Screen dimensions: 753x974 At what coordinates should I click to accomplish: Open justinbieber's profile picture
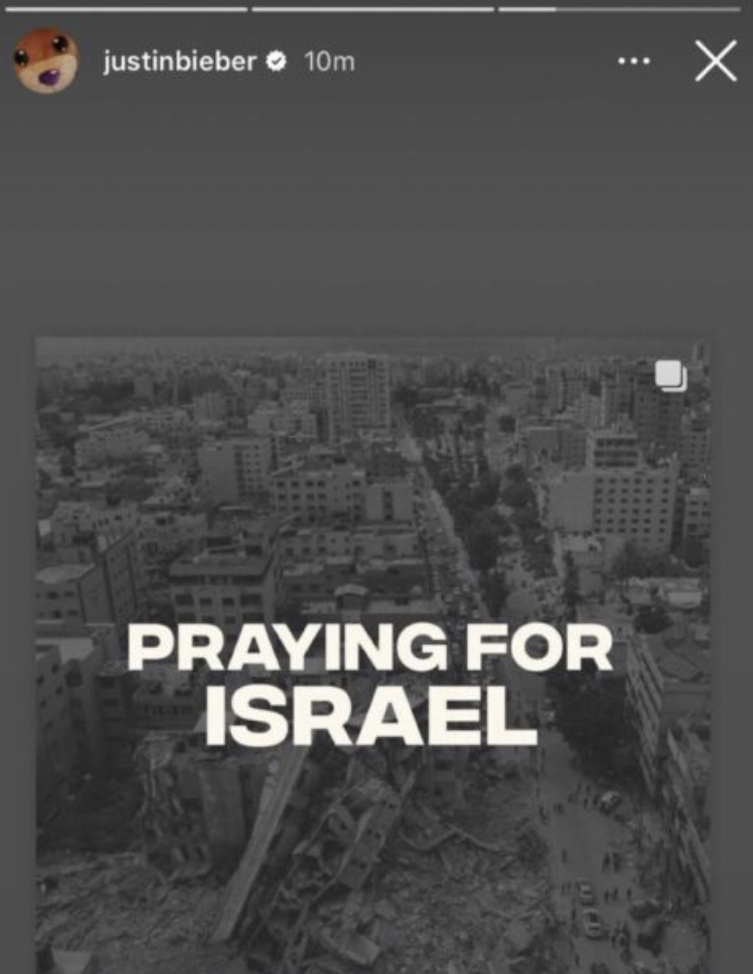point(46,61)
